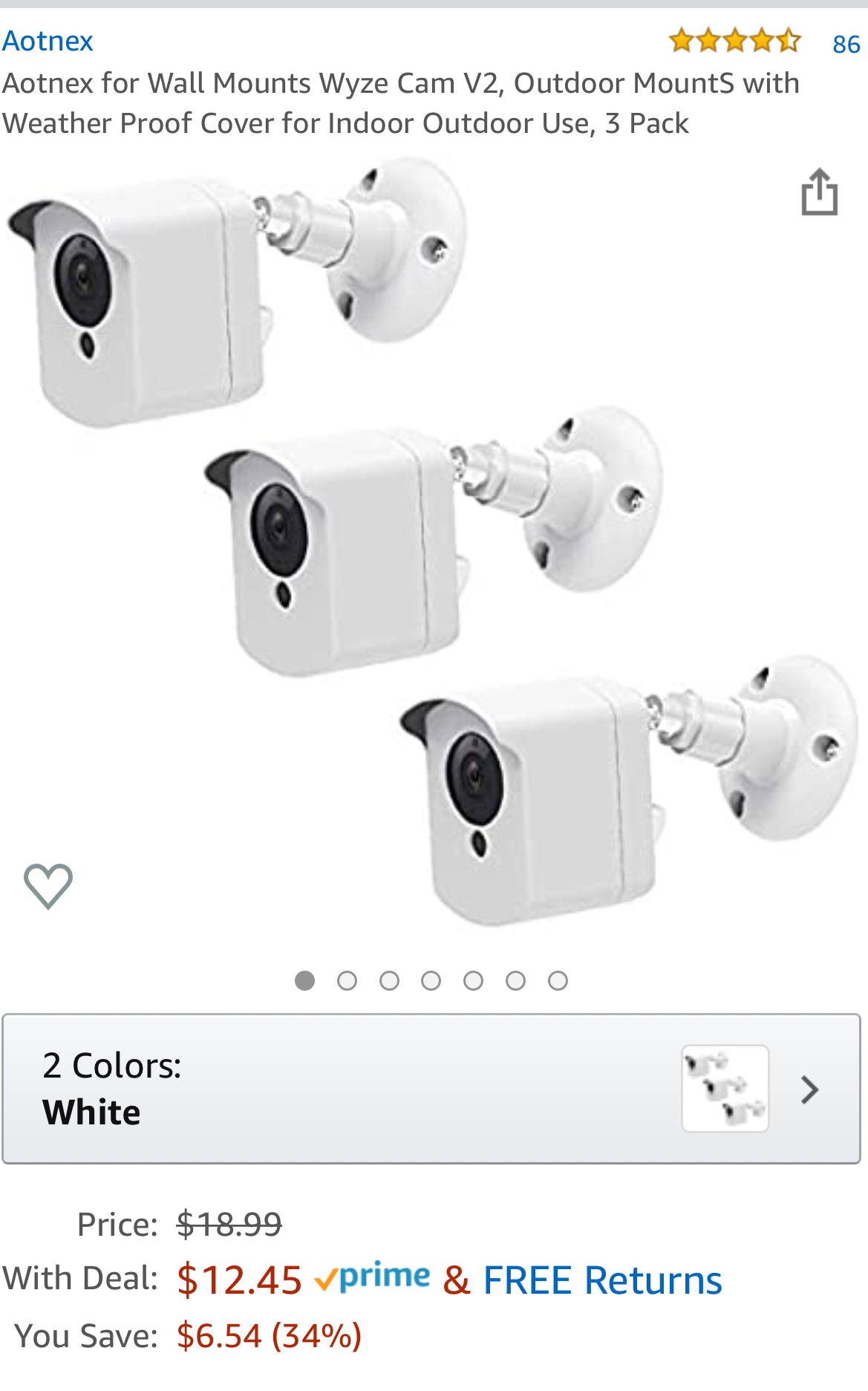Open the 2 Colors selection row
Viewport: 868px width, 1391px height.
pyautogui.click(x=431, y=1088)
